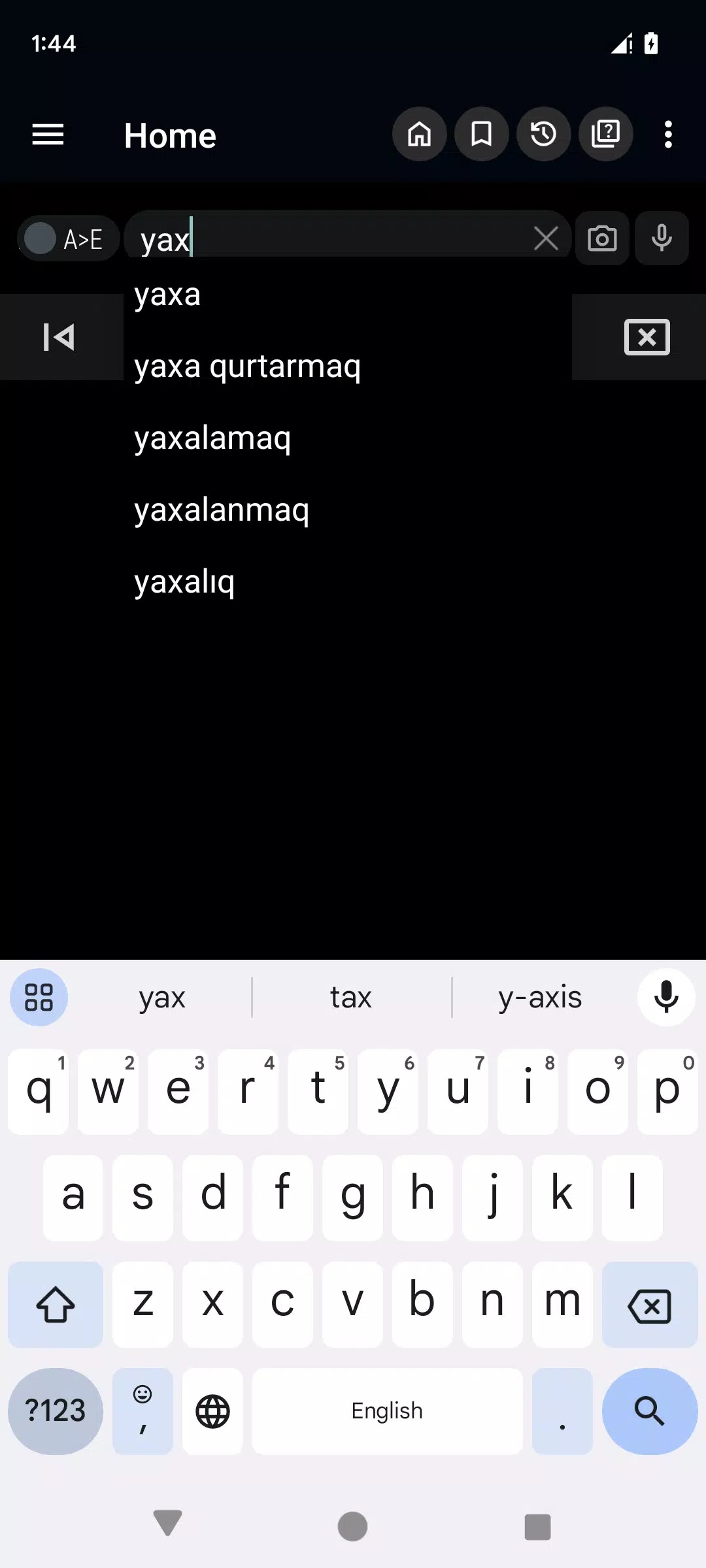
Task: Tap the boxed X delete button
Action: coord(647,337)
